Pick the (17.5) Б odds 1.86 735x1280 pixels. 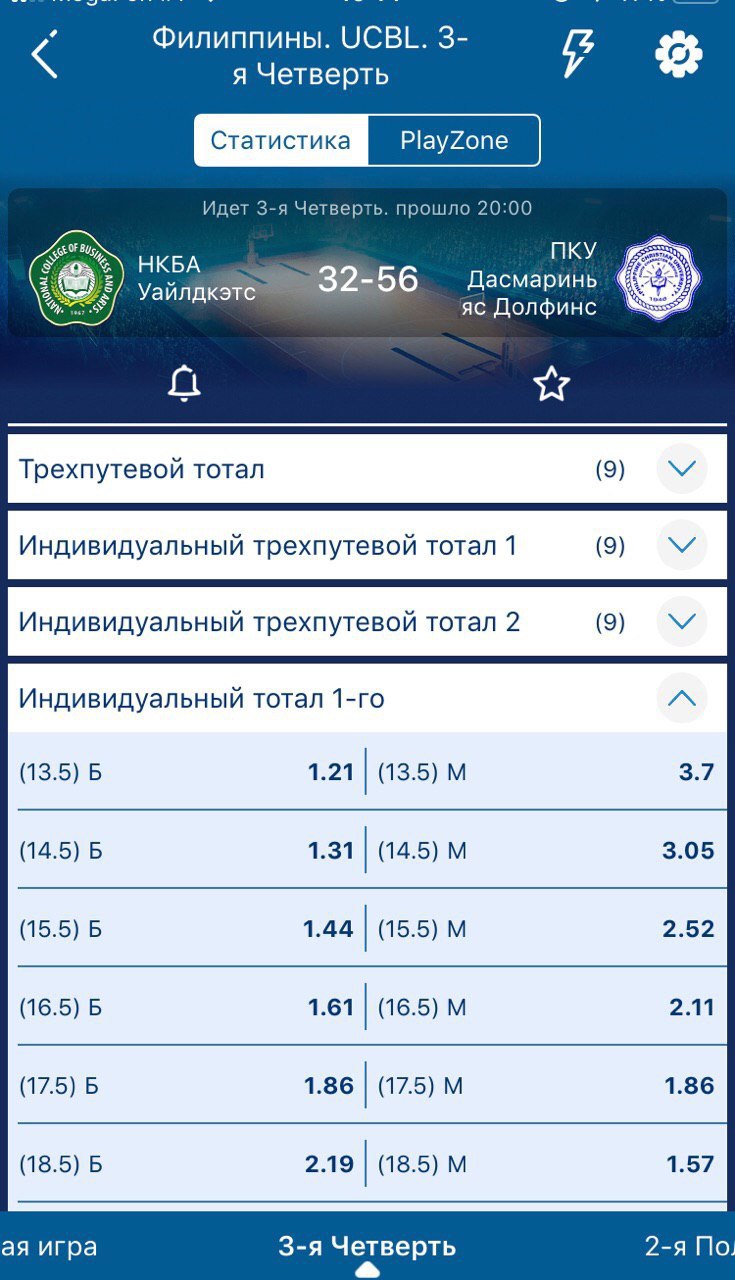tap(187, 1086)
